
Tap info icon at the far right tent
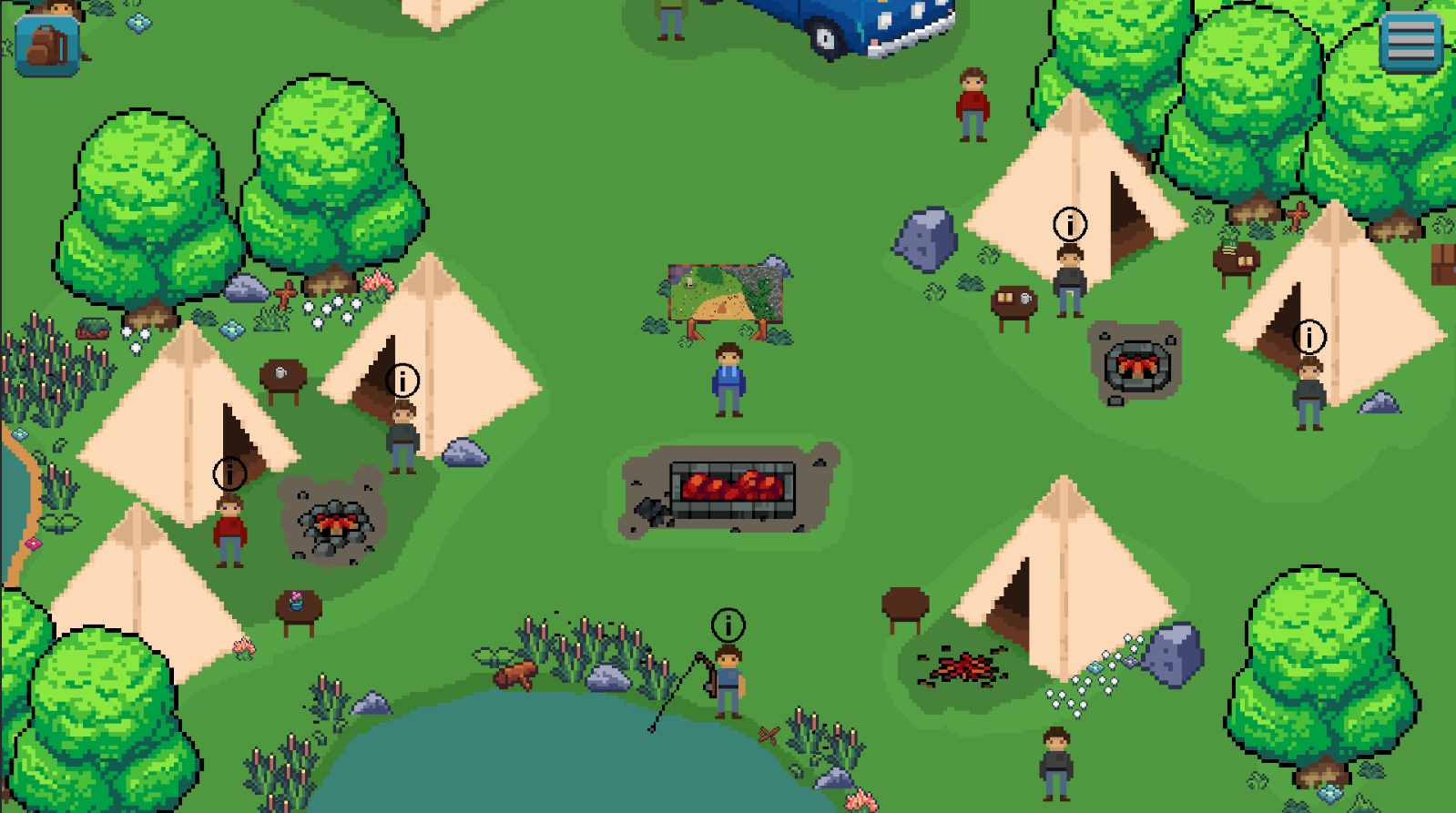[1309, 337]
